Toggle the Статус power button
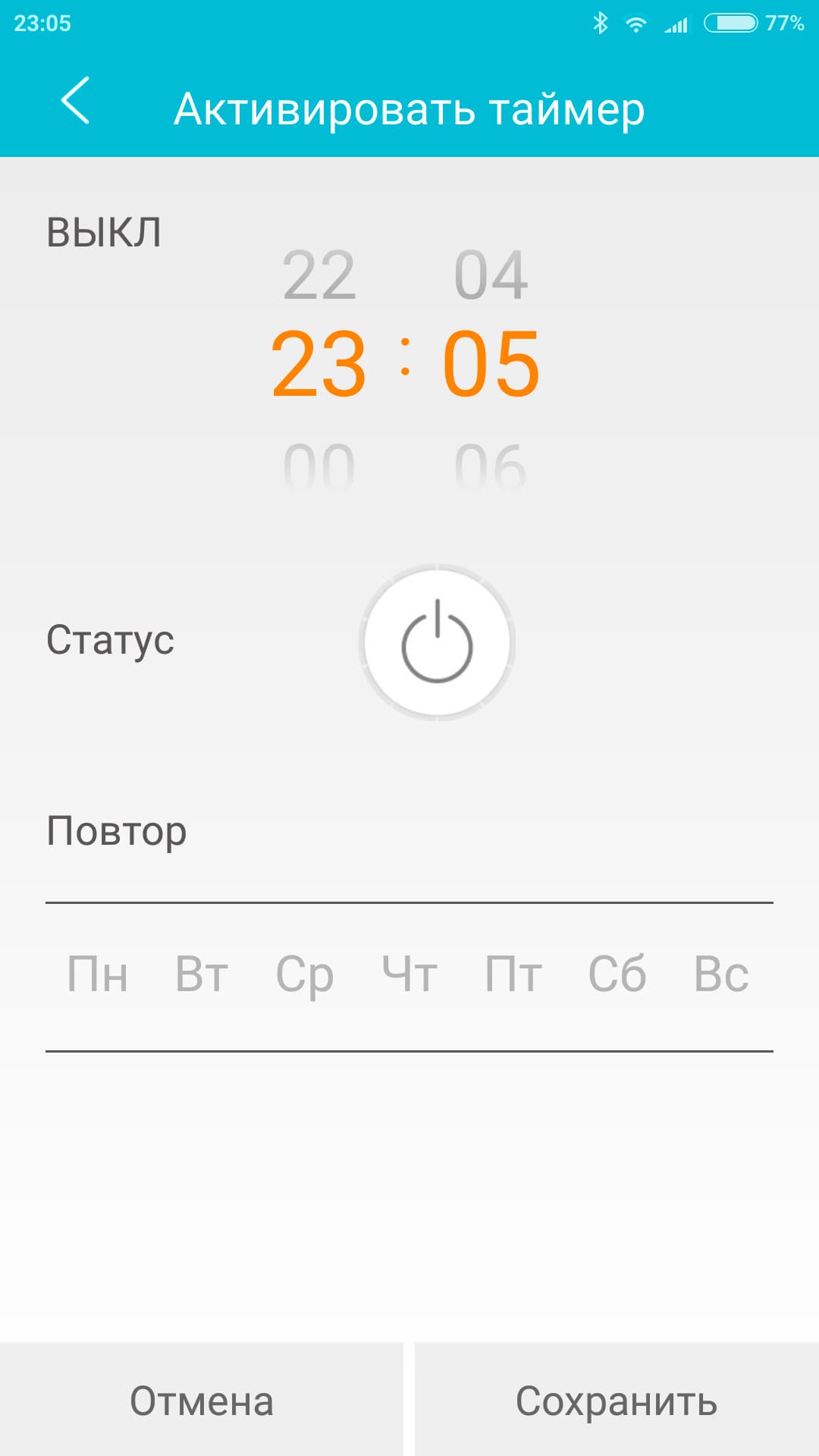The width and height of the screenshot is (819, 1456). coord(437,642)
